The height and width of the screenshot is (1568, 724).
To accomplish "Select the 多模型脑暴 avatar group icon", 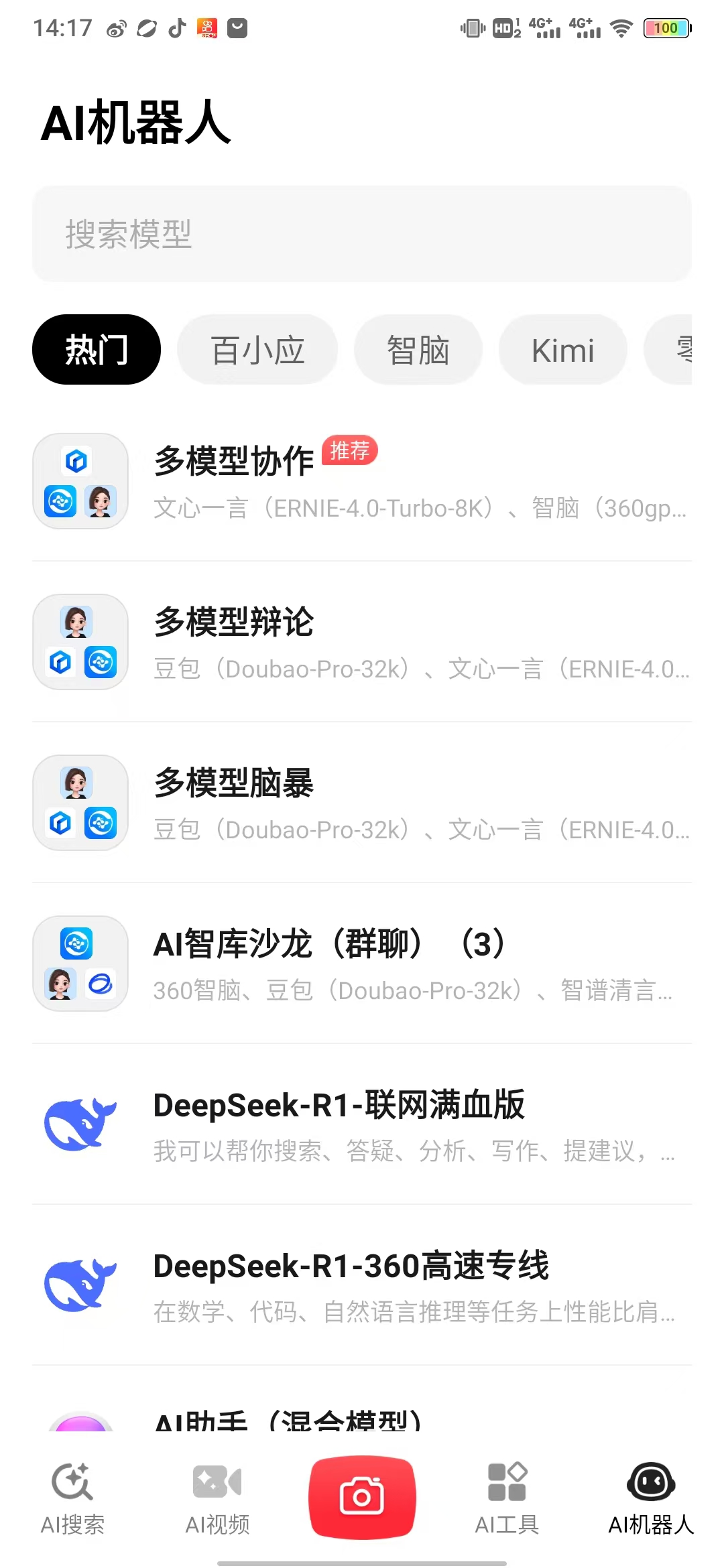I will click(80, 802).
